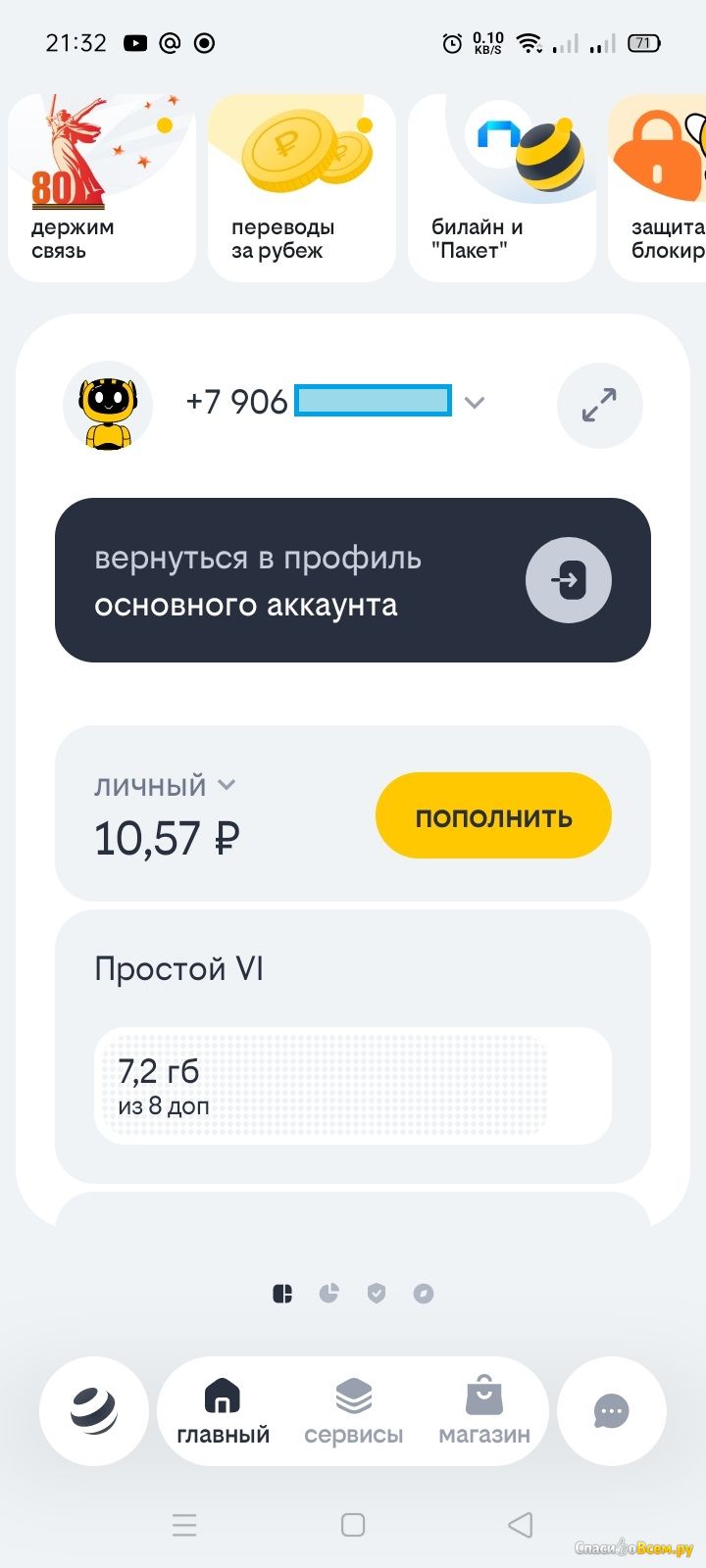Open the 'переводы за рубеж' story
The height and width of the screenshot is (1568, 706).
coord(302,188)
